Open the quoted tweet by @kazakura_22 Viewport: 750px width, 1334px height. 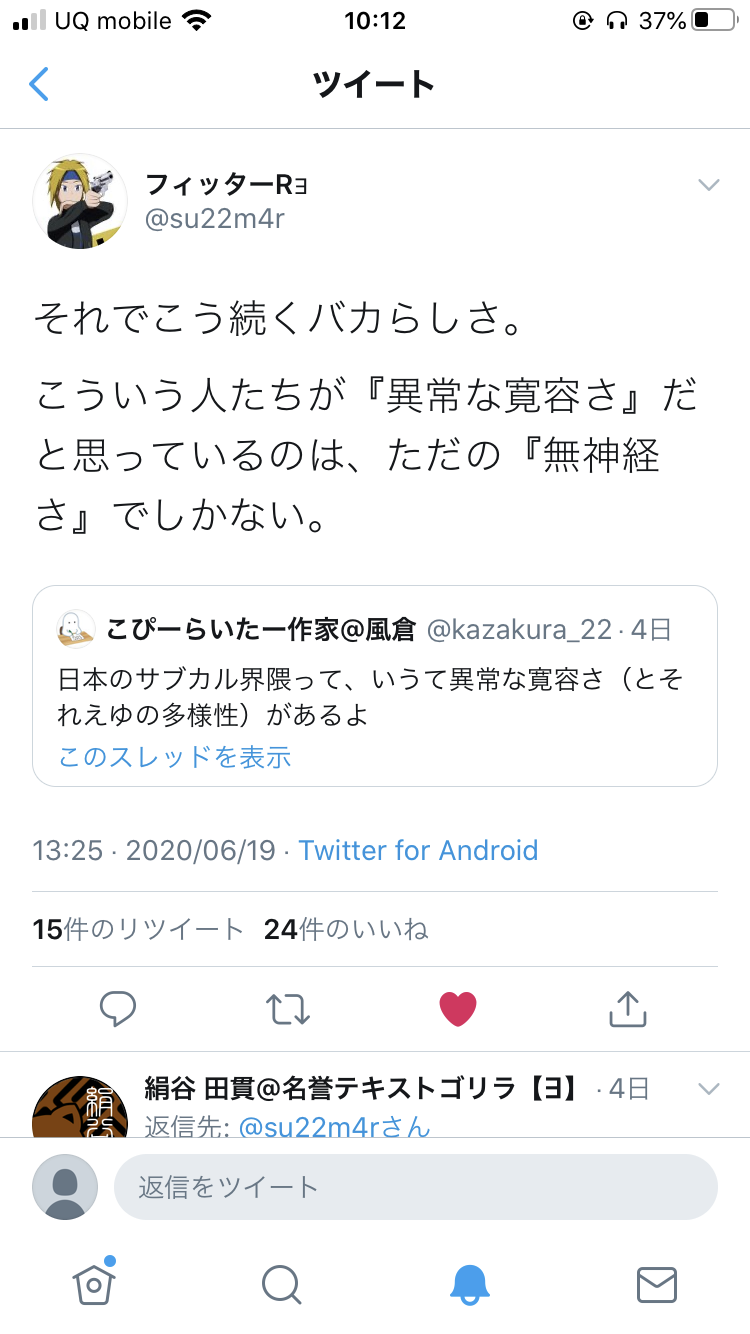pos(374,685)
